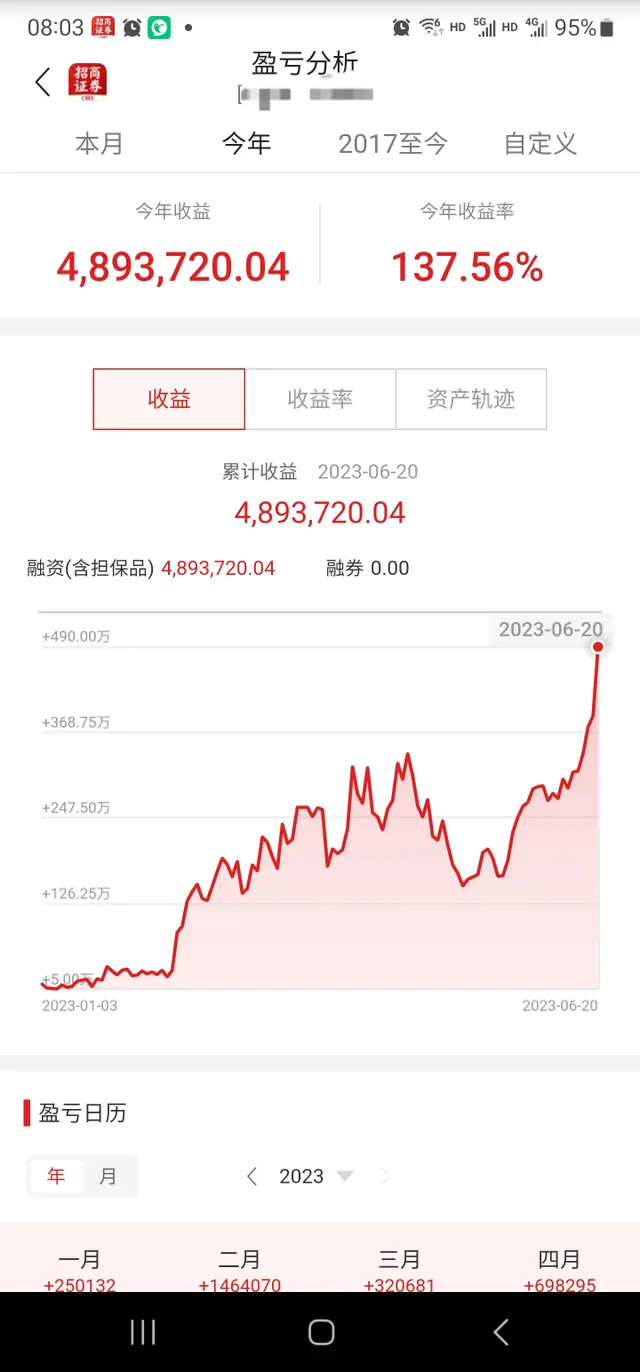Image resolution: width=640 pixels, height=1372 pixels.
Task: Choose the 自定义 date range tab
Action: (540, 143)
